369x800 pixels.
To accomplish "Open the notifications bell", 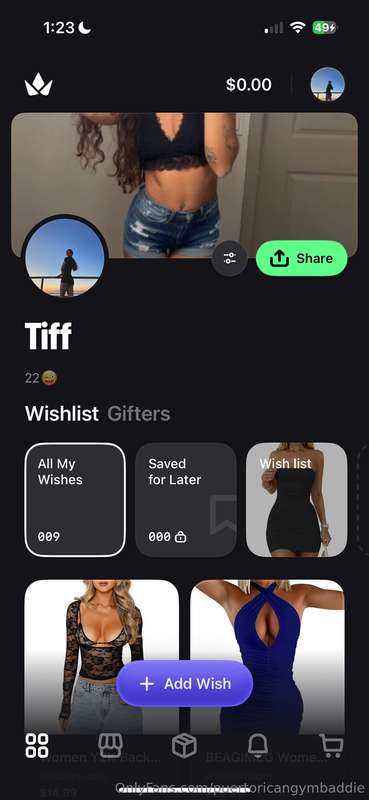I will tap(258, 746).
